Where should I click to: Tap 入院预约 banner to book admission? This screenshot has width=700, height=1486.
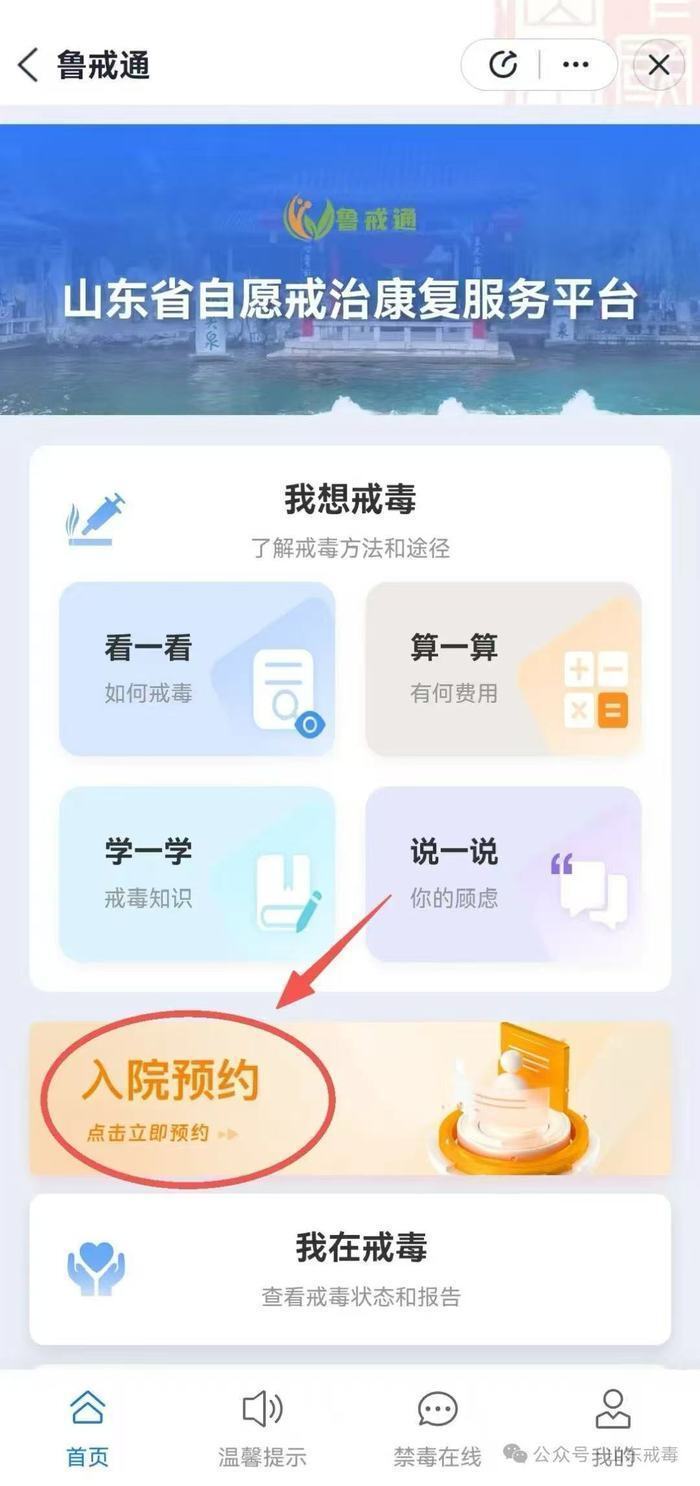[349, 1098]
